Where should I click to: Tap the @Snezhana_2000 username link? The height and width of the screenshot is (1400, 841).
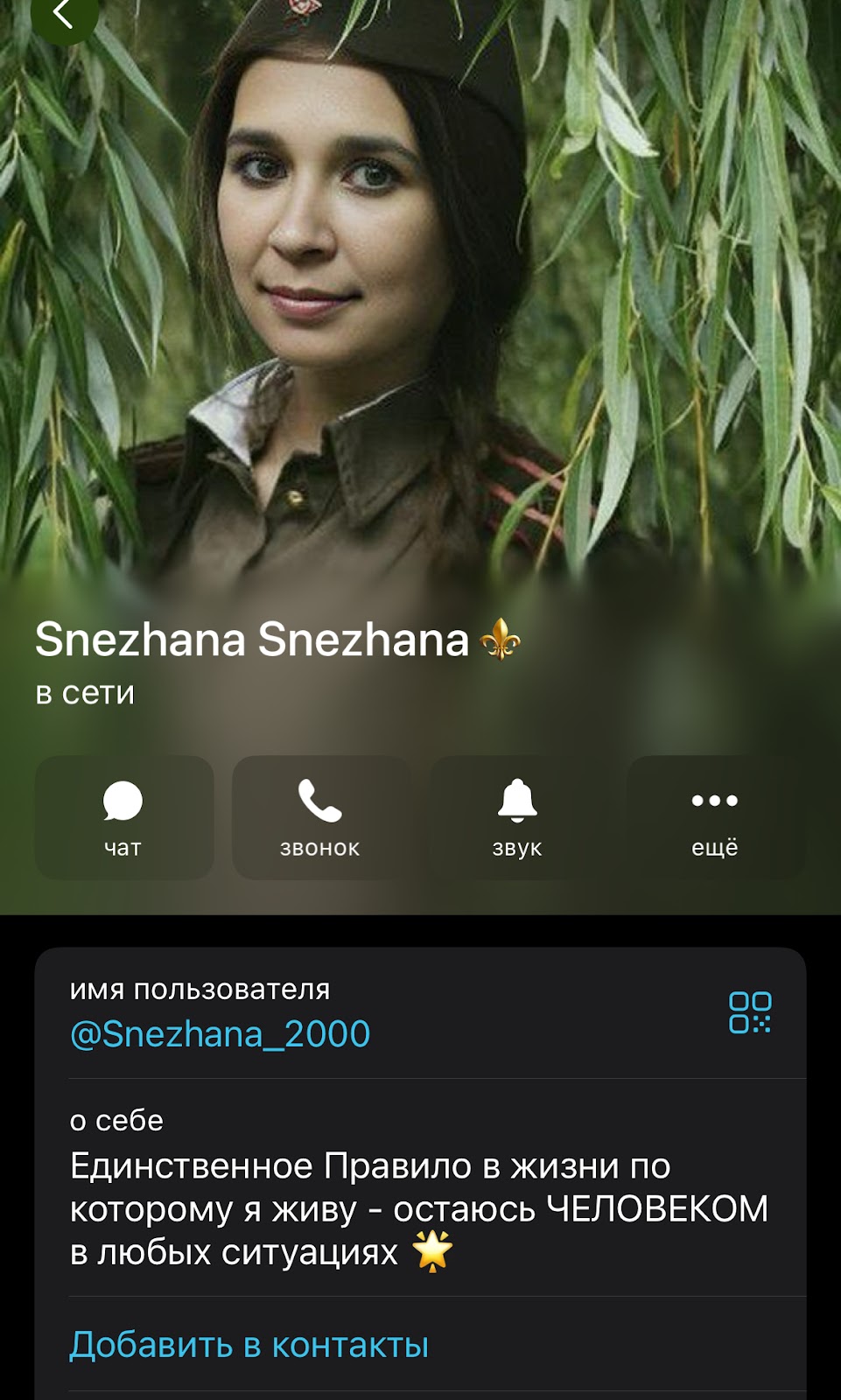point(220,1034)
